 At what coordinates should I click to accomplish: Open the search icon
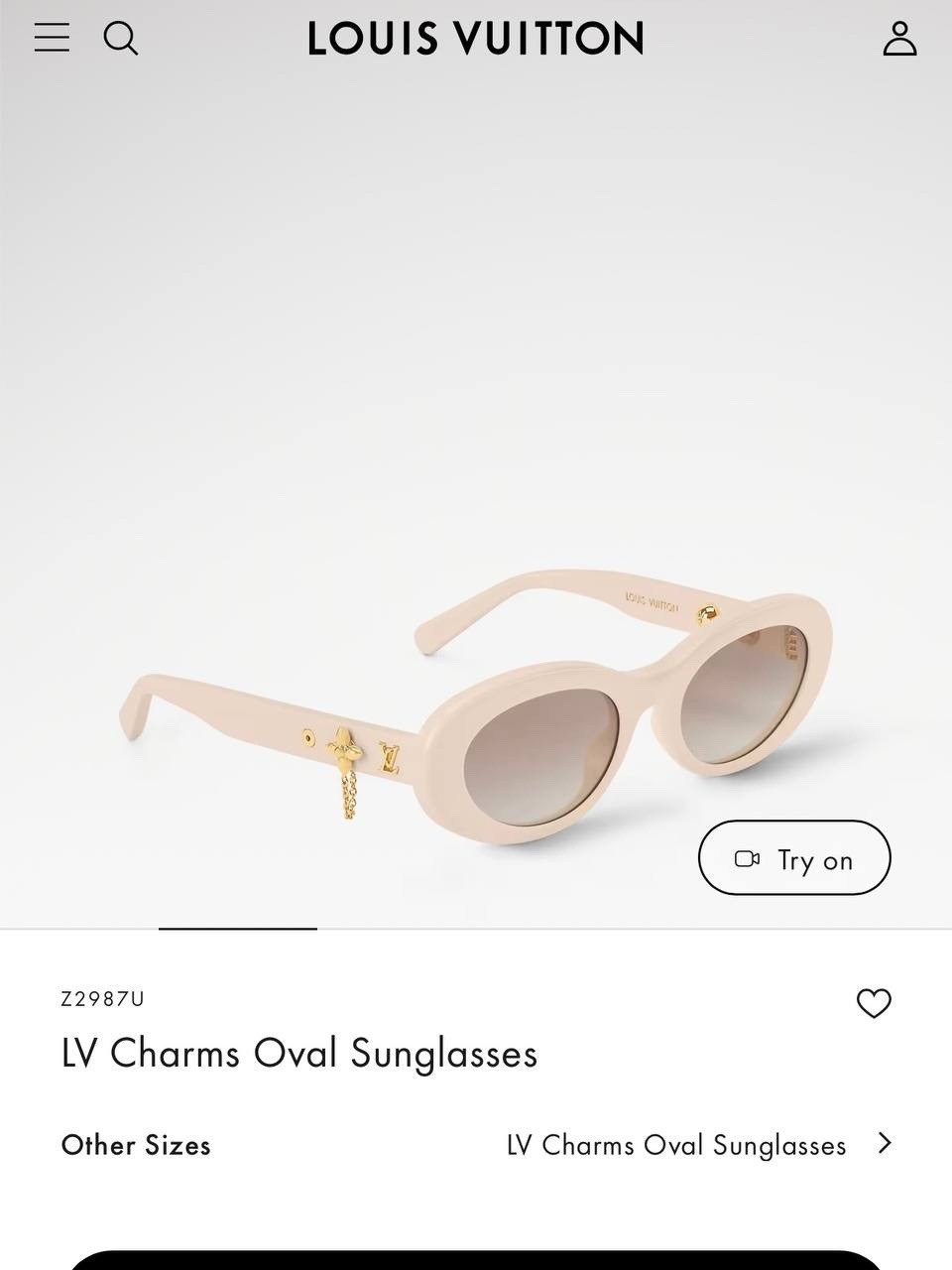tap(121, 38)
